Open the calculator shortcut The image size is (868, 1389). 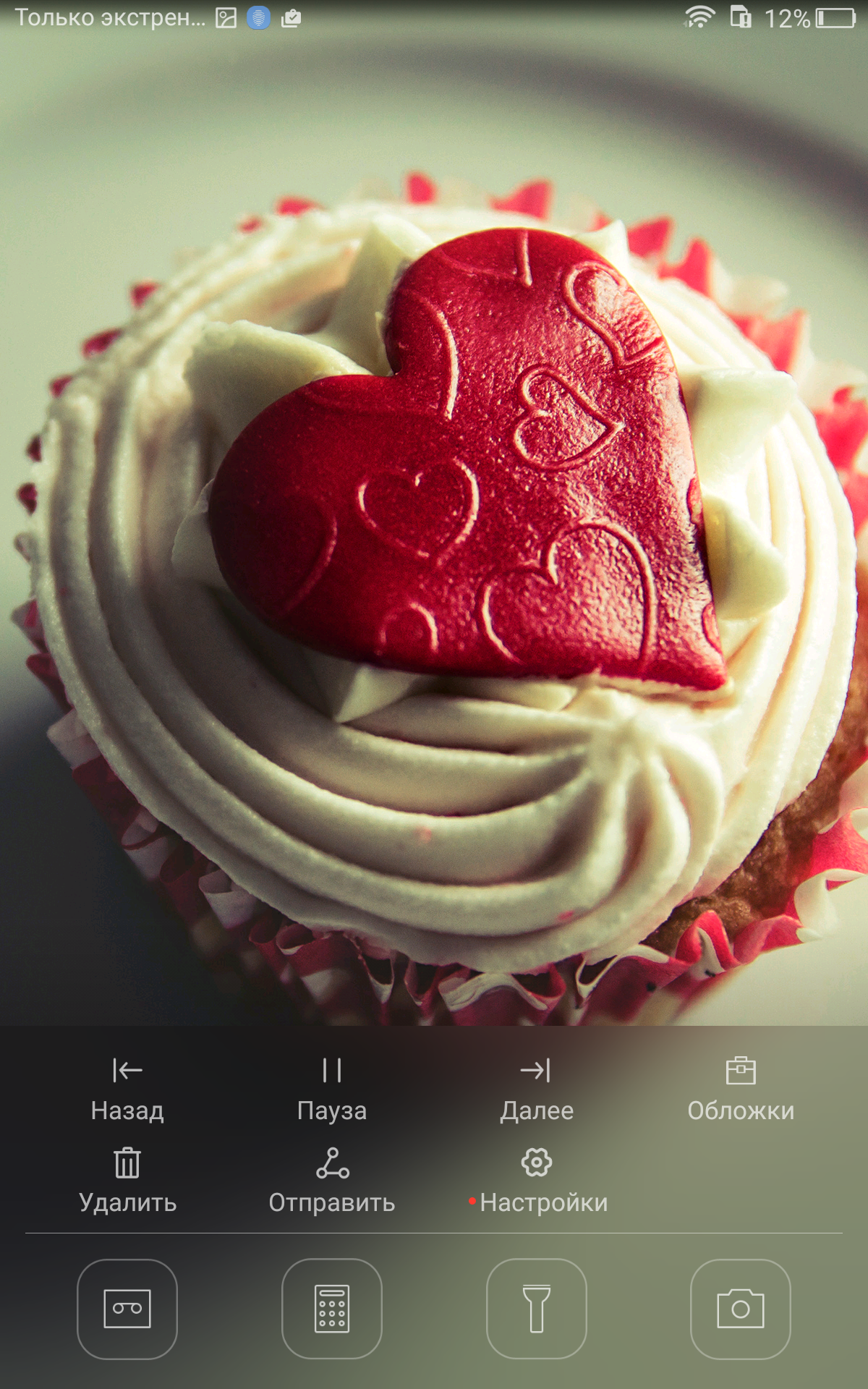coord(332,1309)
